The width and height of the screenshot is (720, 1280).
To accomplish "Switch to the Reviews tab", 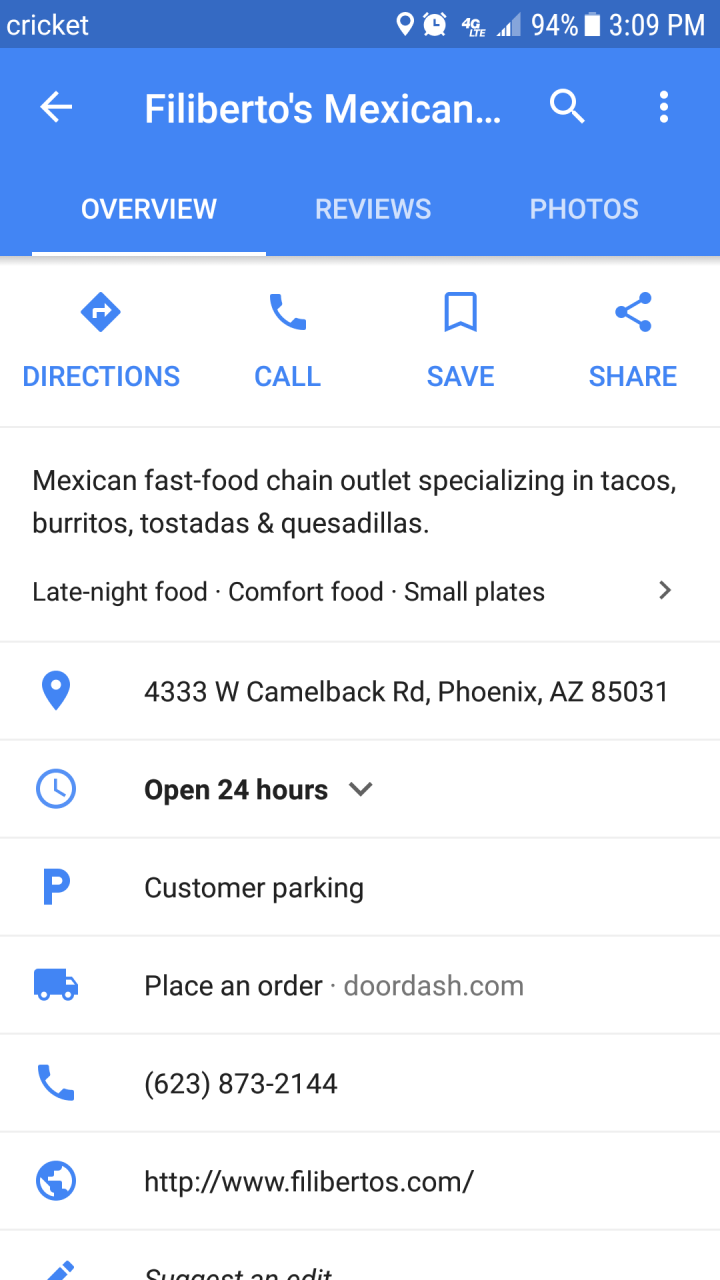I will (373, 209).
